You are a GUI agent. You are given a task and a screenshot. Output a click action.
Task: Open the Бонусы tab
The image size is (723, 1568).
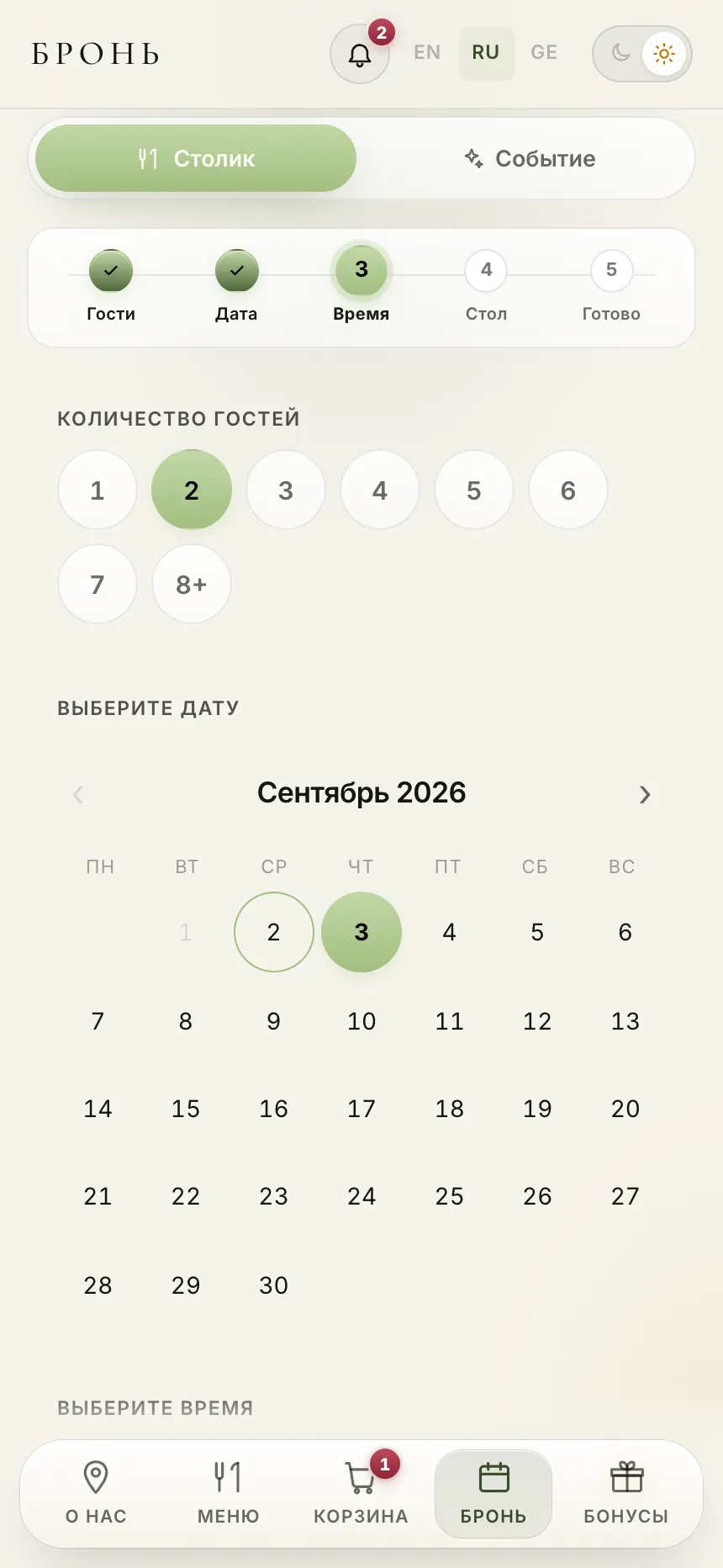click(626, 1494)
